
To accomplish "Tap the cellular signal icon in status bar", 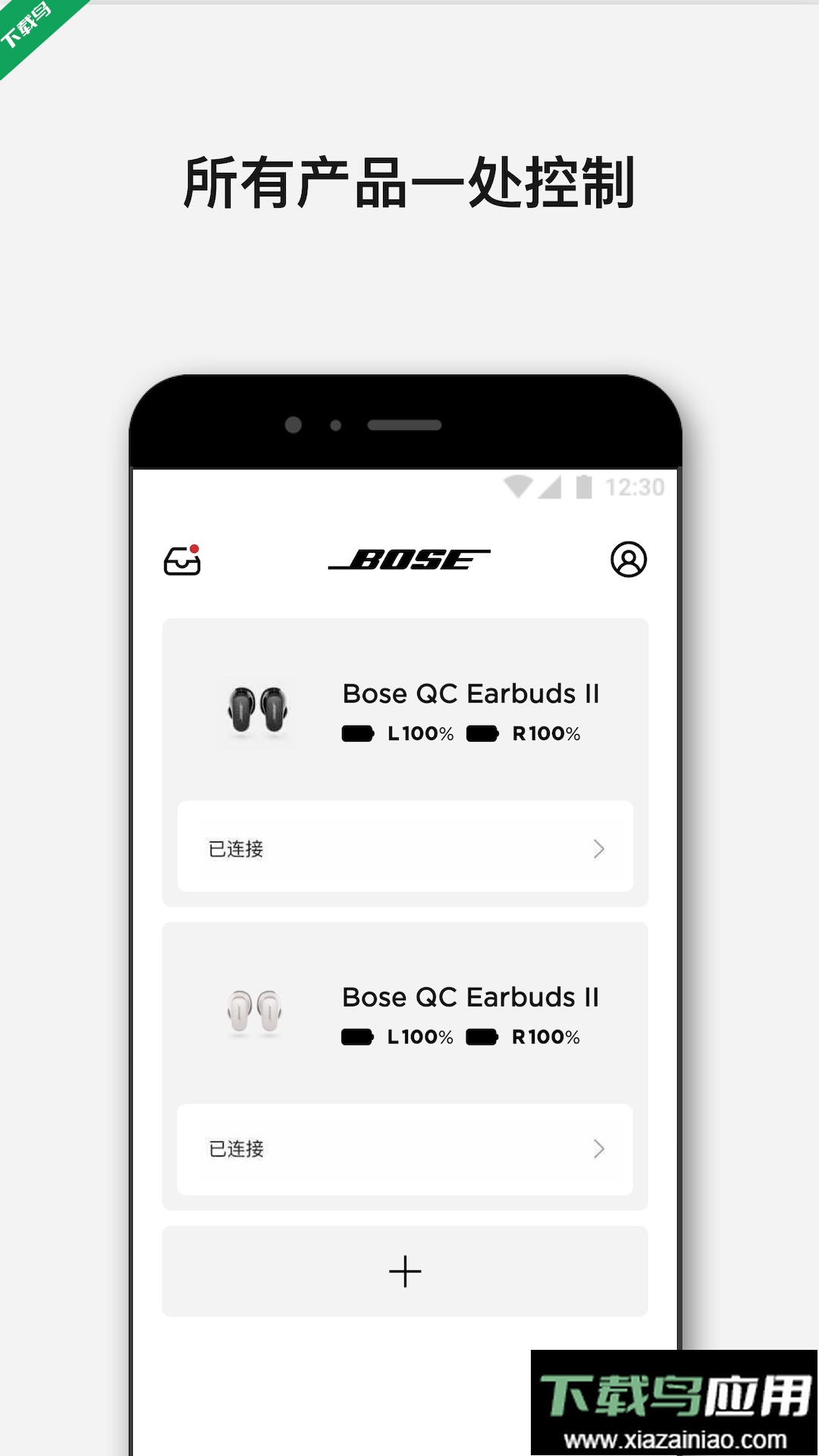I will point(551,487).
